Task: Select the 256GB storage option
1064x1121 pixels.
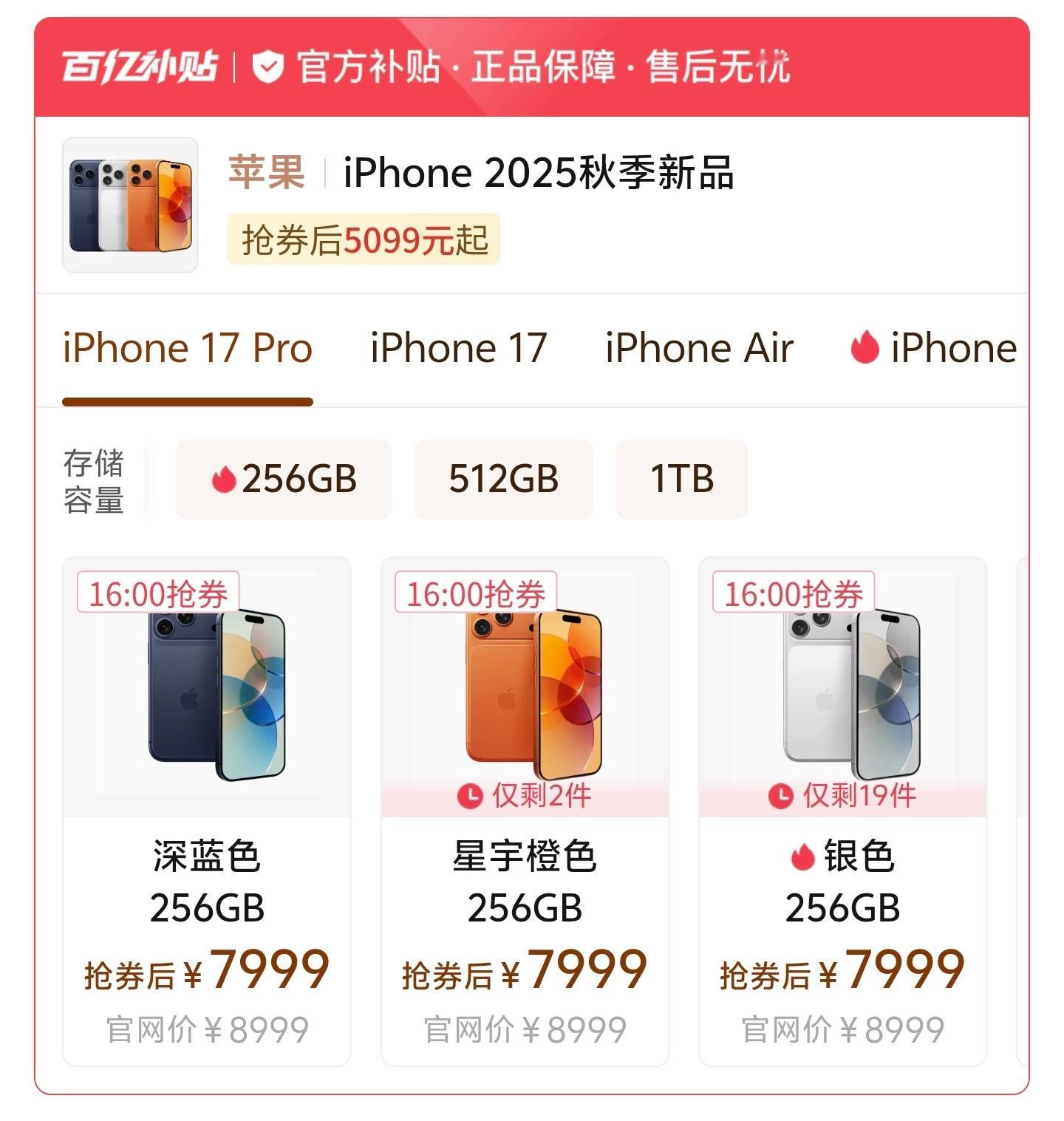Action: pos(283,479)
